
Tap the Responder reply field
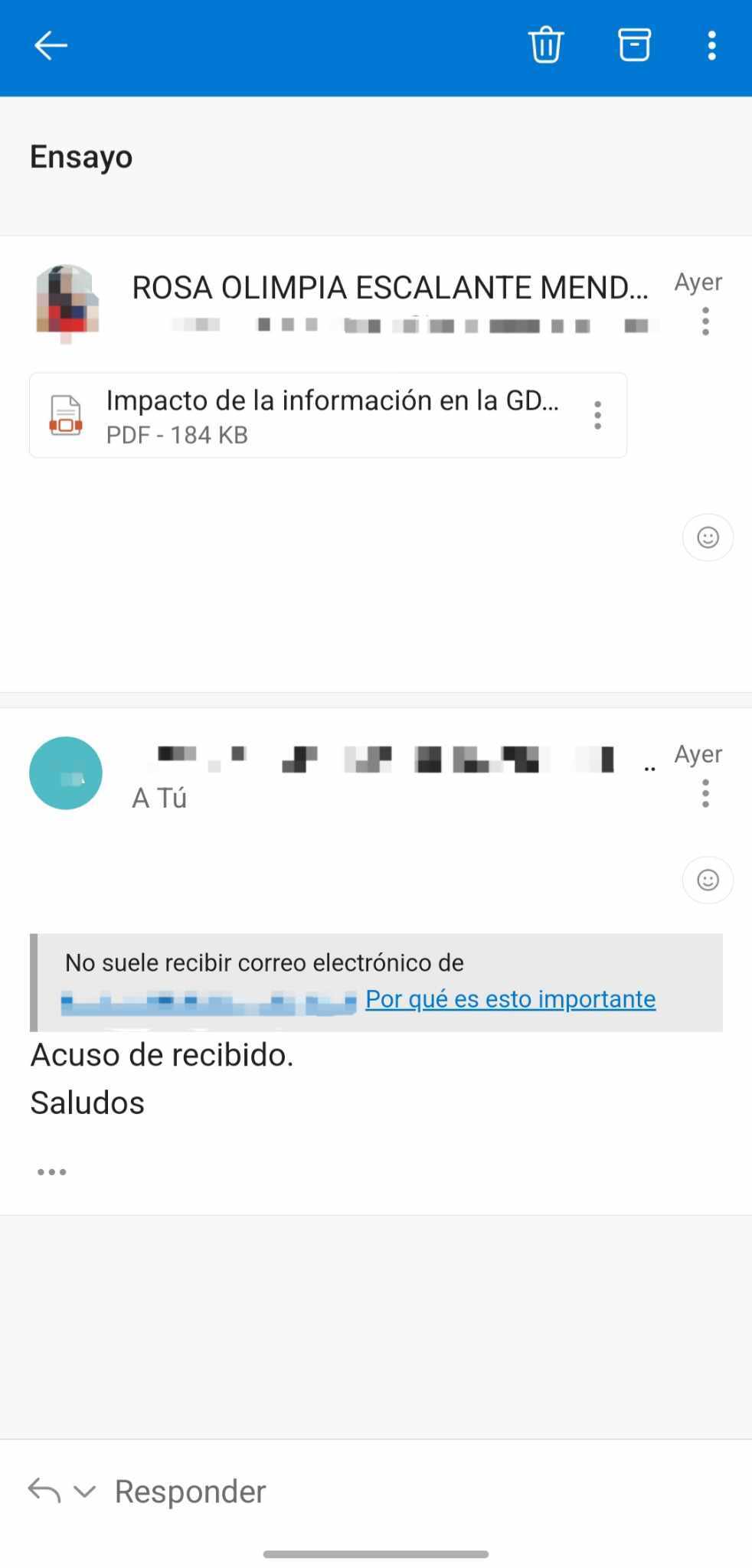click(190, 1491)
